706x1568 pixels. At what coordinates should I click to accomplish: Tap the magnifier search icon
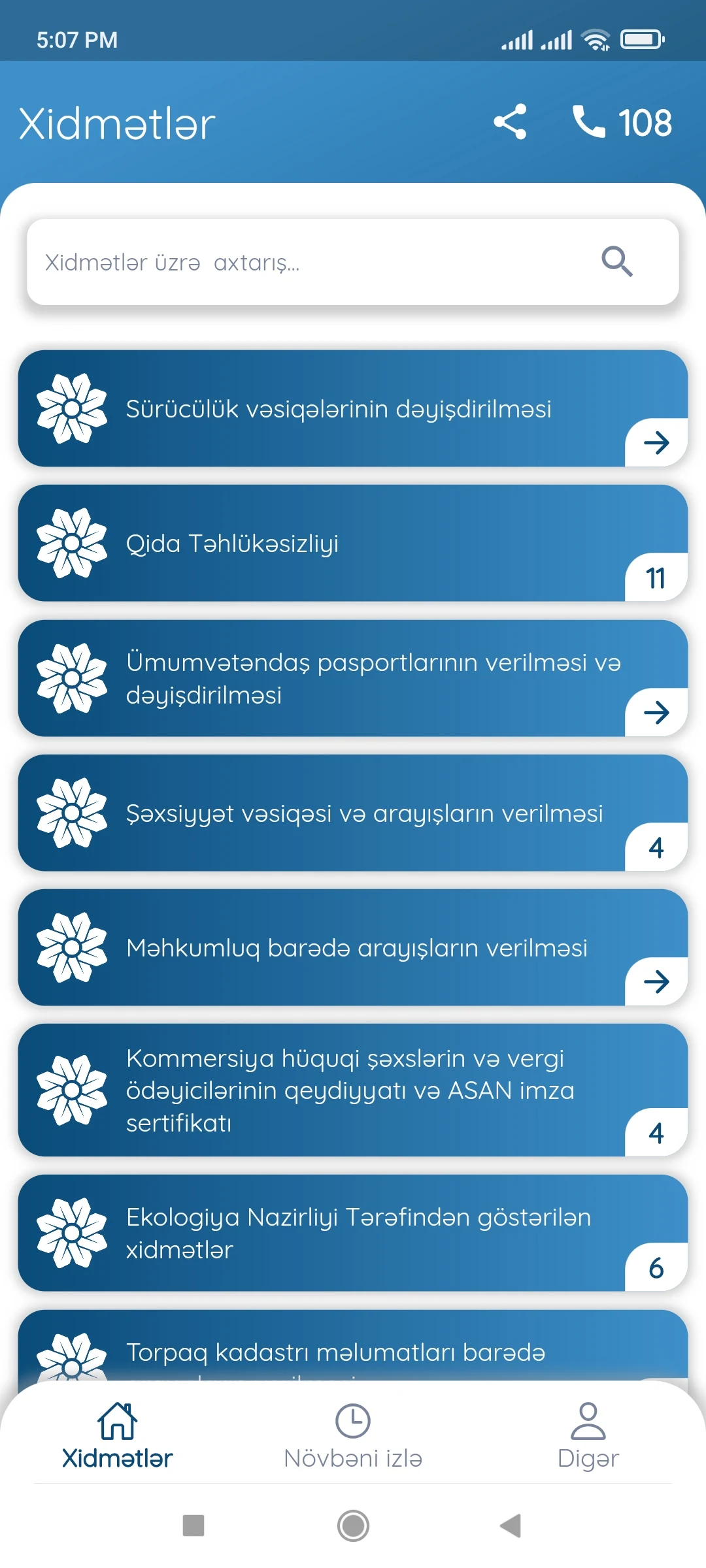click(x=617, y=262)
